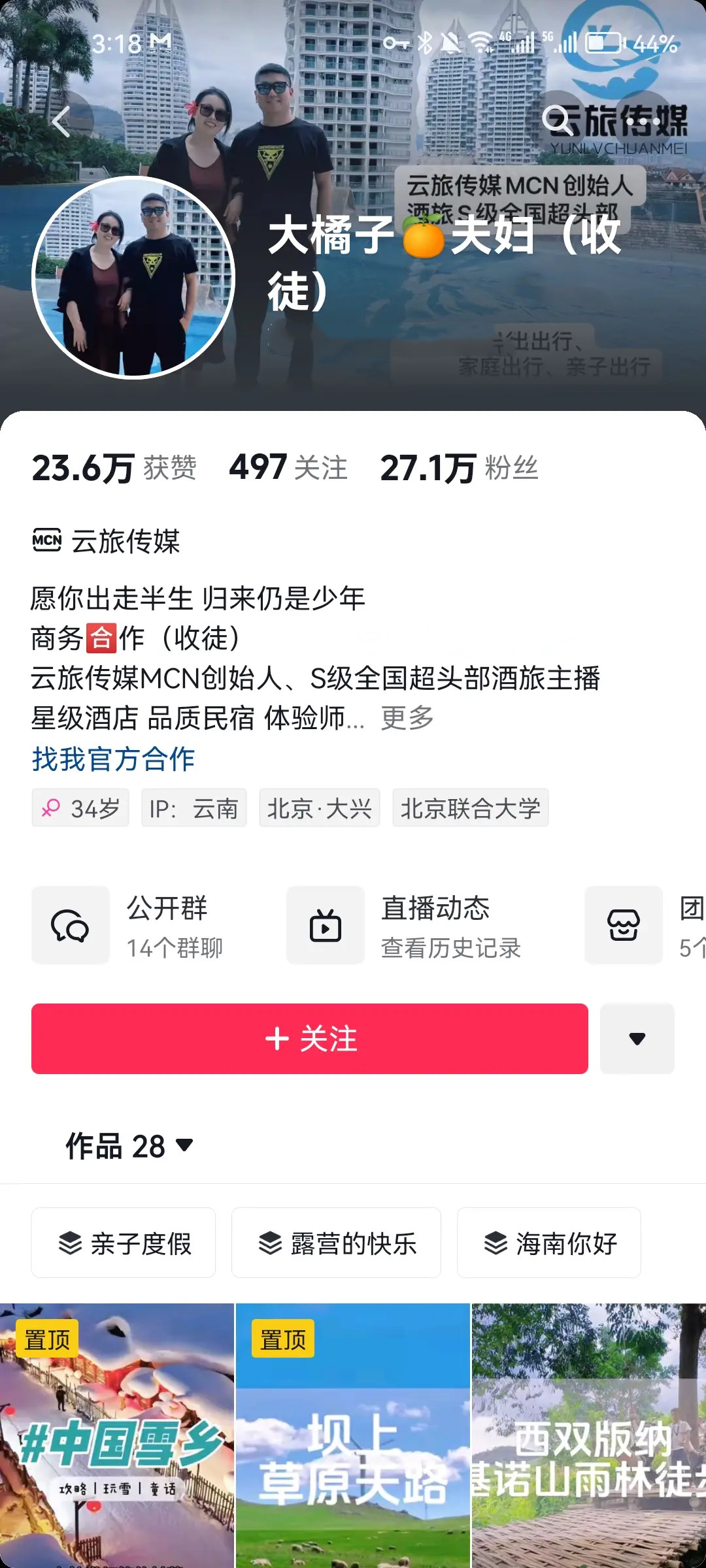
Task: Open the 露营的快乐 collection
Action: point(336,1243)
